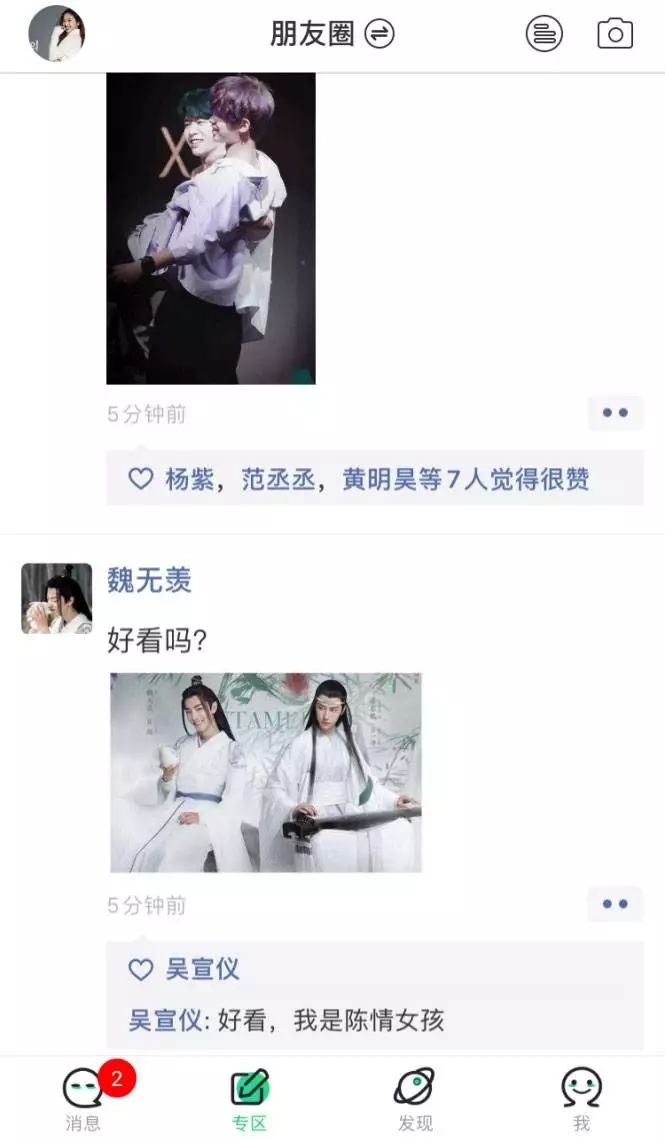Switch to the 我 tab

[x=581, y=1098]
